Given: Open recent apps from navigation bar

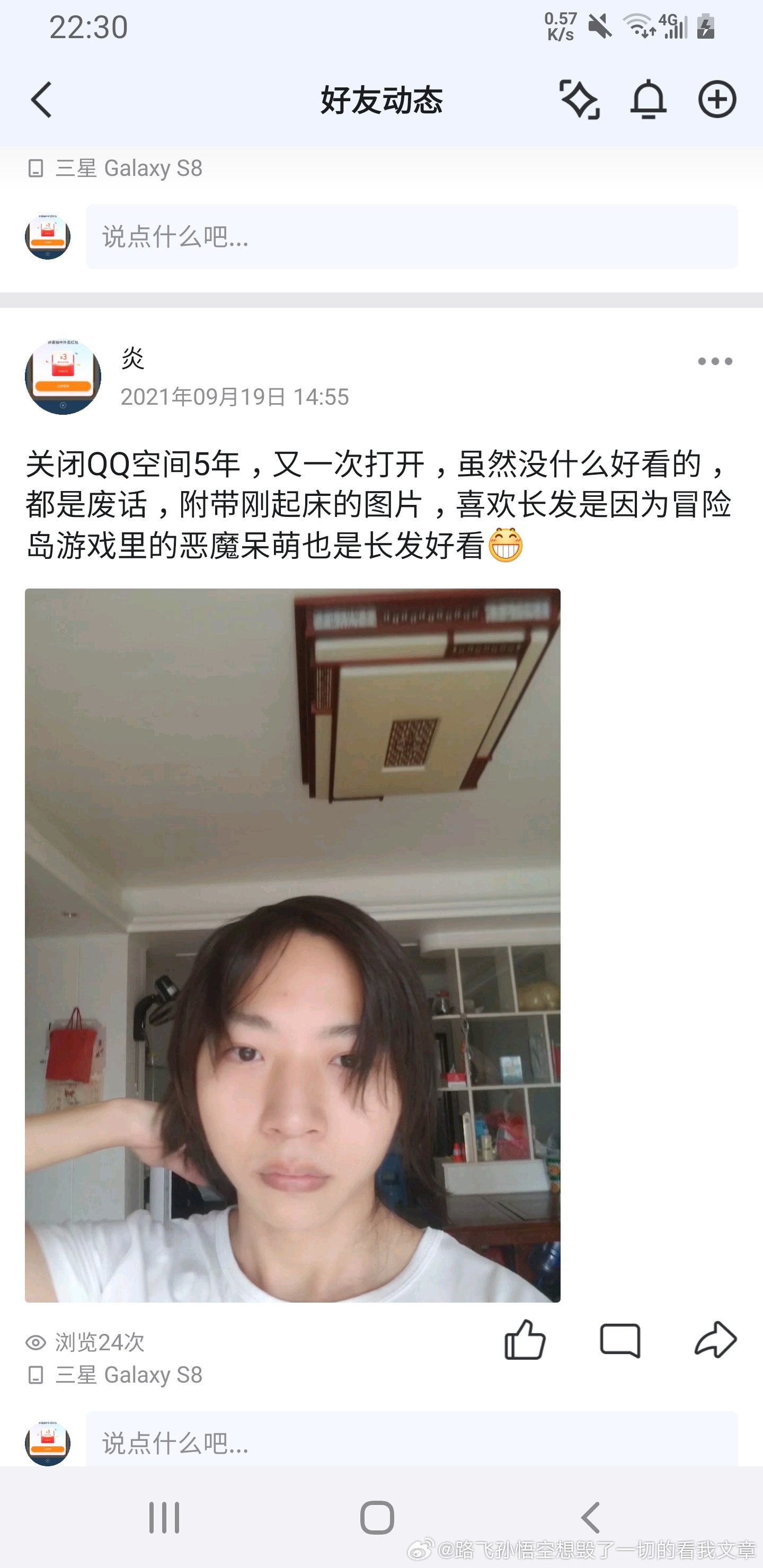Looking at the screenshot, I should (164, 1518).
